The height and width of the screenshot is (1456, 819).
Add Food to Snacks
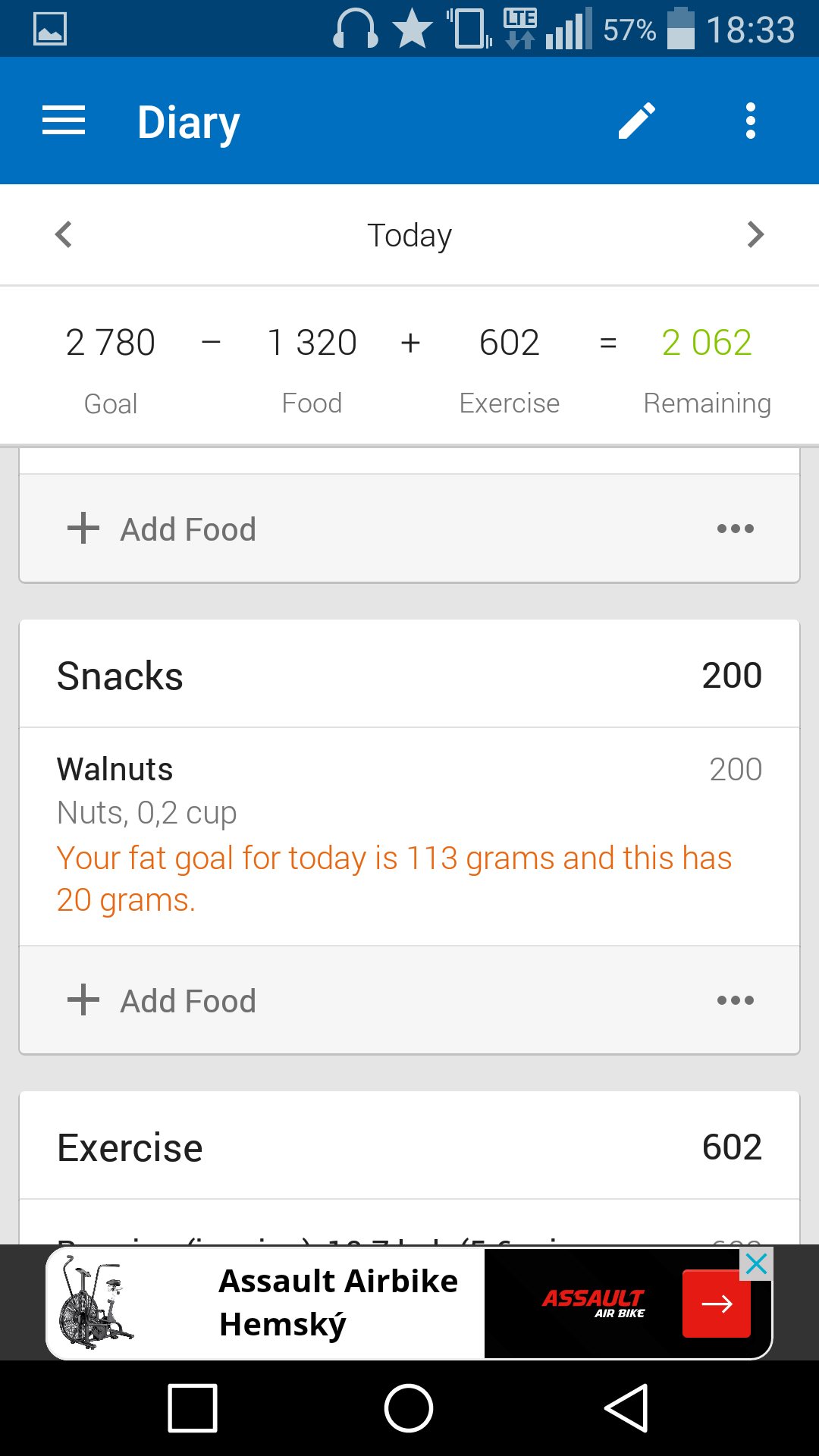(162, 1001)
